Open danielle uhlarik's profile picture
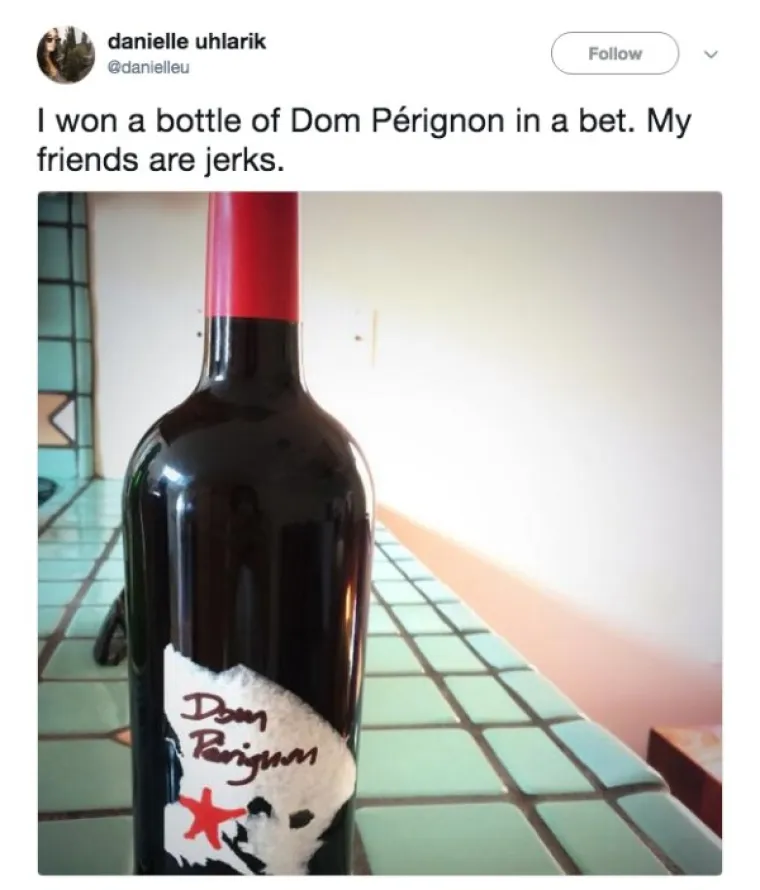760x890 pixels. click(65, 54)
